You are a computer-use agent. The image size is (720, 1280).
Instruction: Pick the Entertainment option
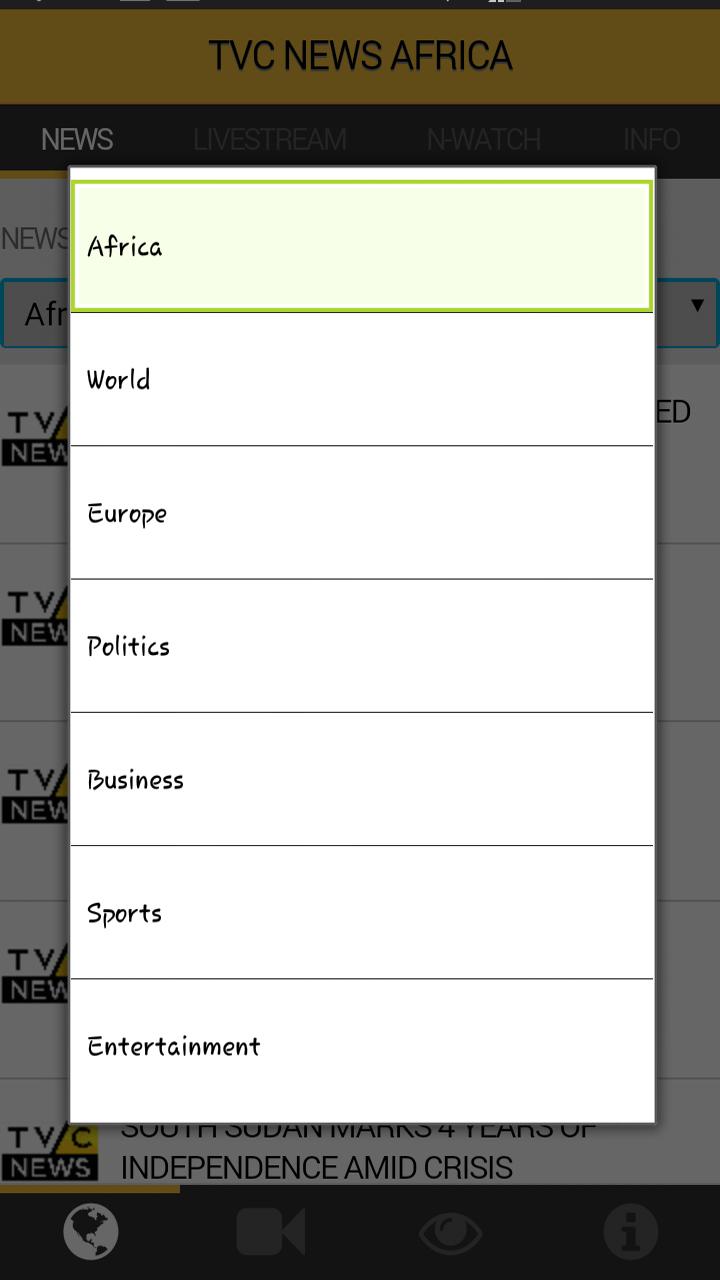pyautogui.click(x=361, y=1046)
